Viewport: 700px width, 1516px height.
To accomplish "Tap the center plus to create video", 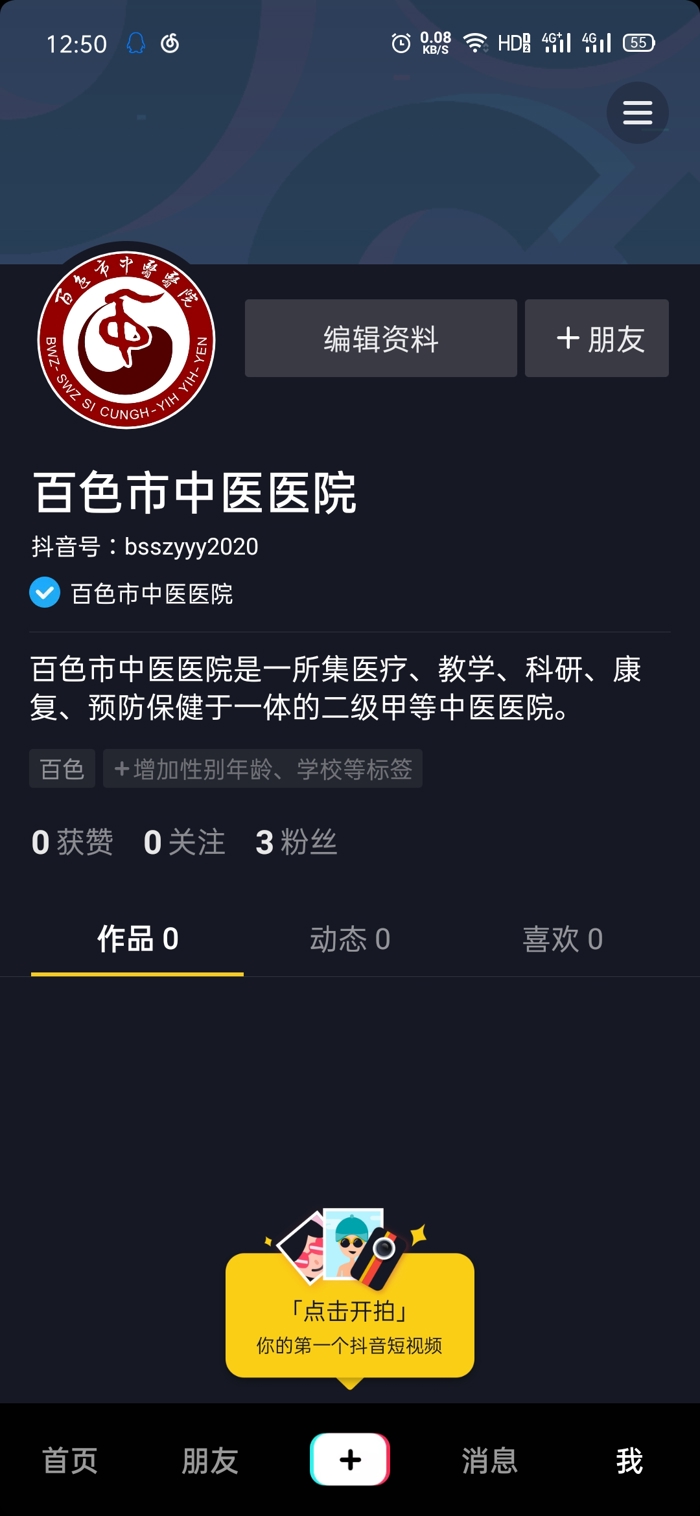I will click(350, 1460).
